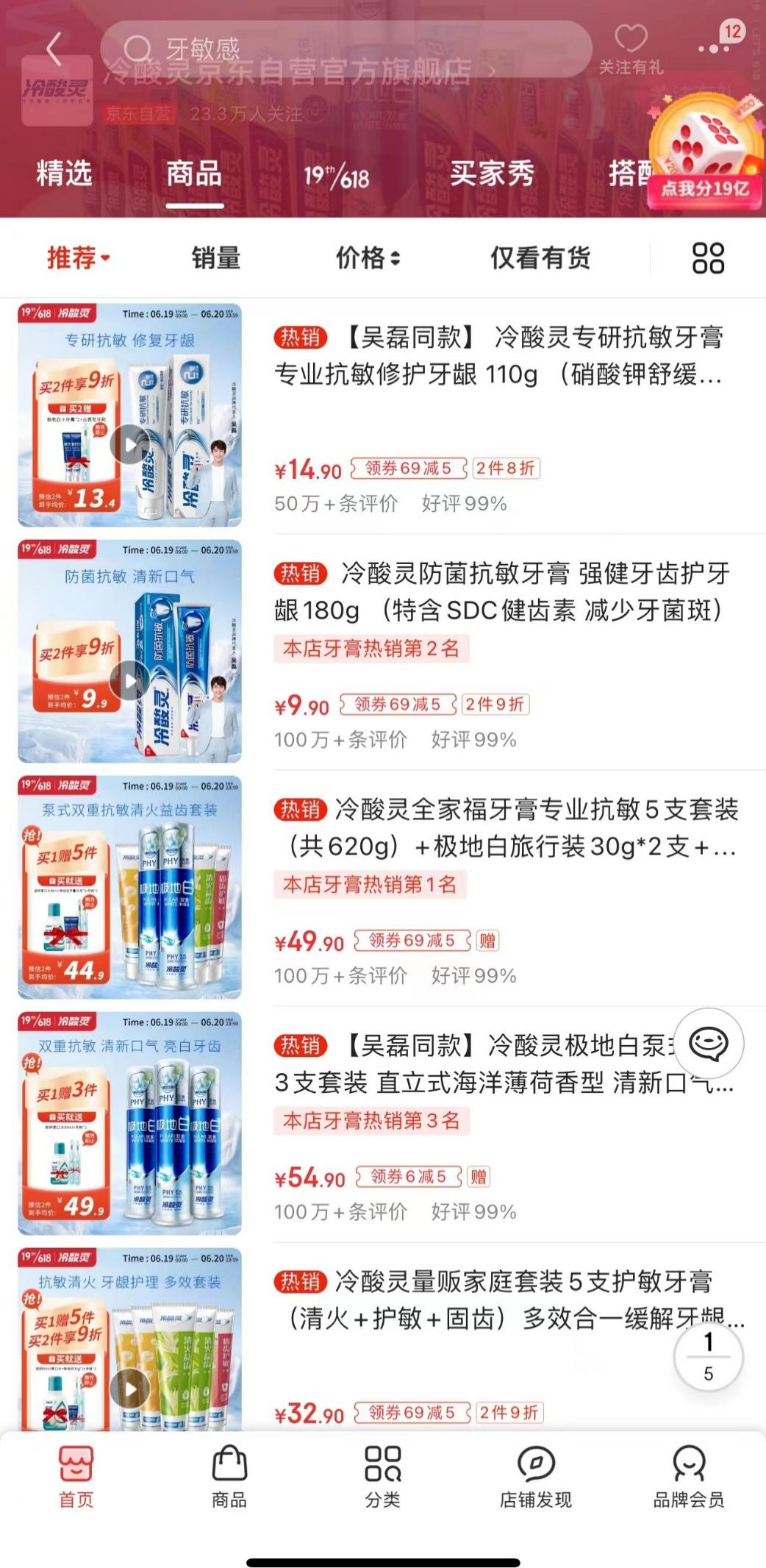Viewport: 766px width, 1568px height.
Task: Expand the 推荐 sort dropdown
Action: point(78,258)
